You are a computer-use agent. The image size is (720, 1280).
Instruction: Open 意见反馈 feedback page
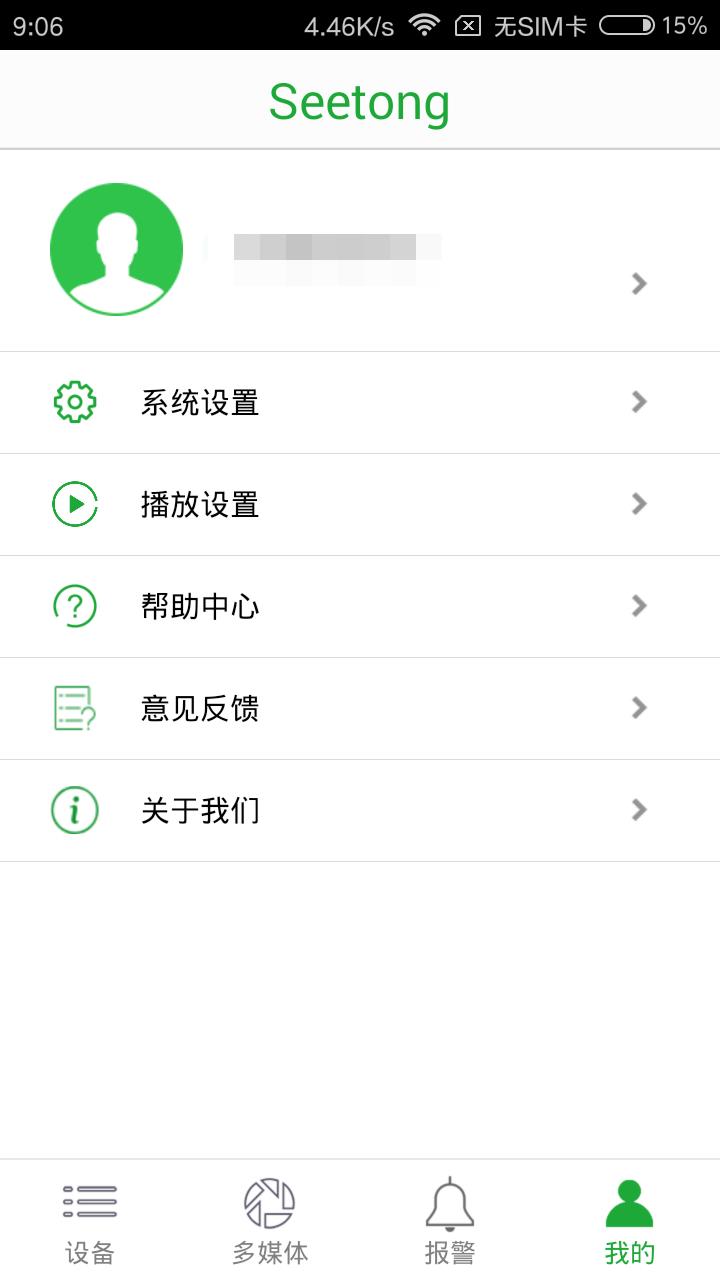tap(200, 708)
